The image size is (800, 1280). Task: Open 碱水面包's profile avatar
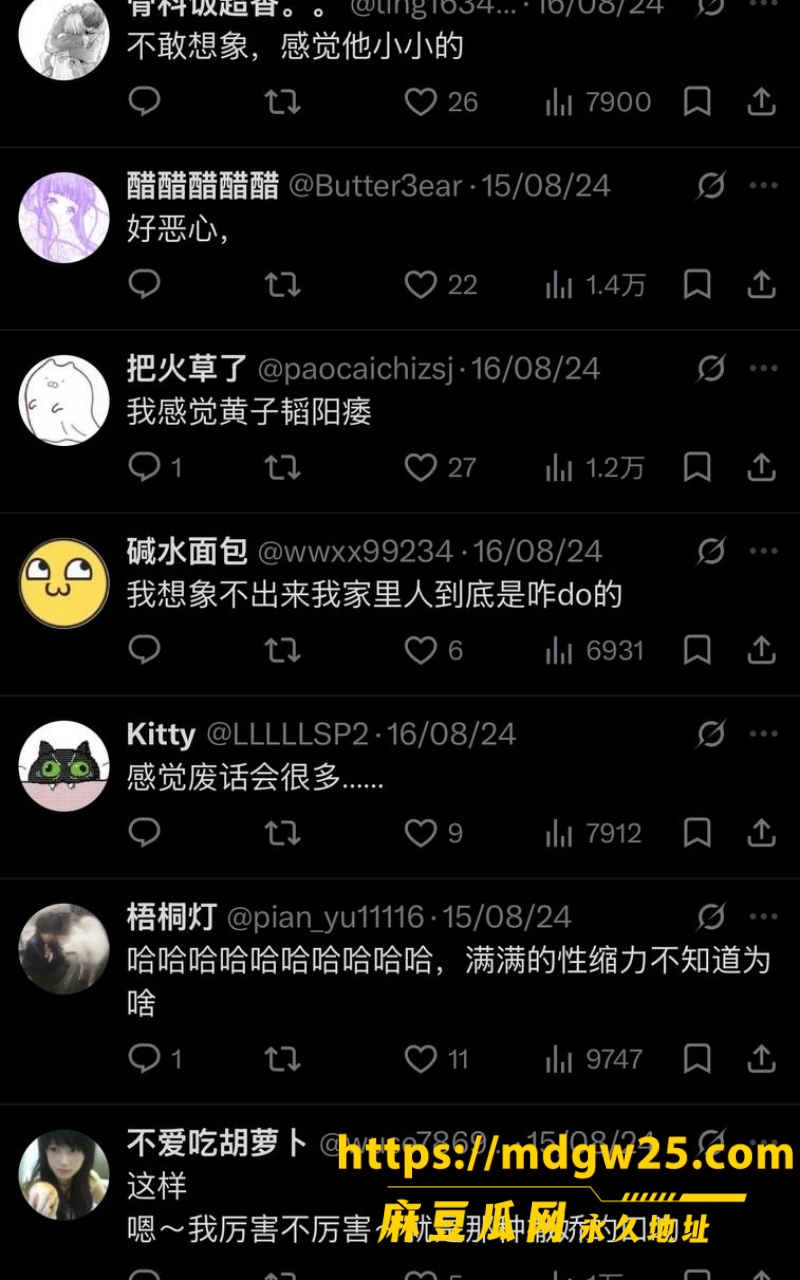click(x=64, y=583)
